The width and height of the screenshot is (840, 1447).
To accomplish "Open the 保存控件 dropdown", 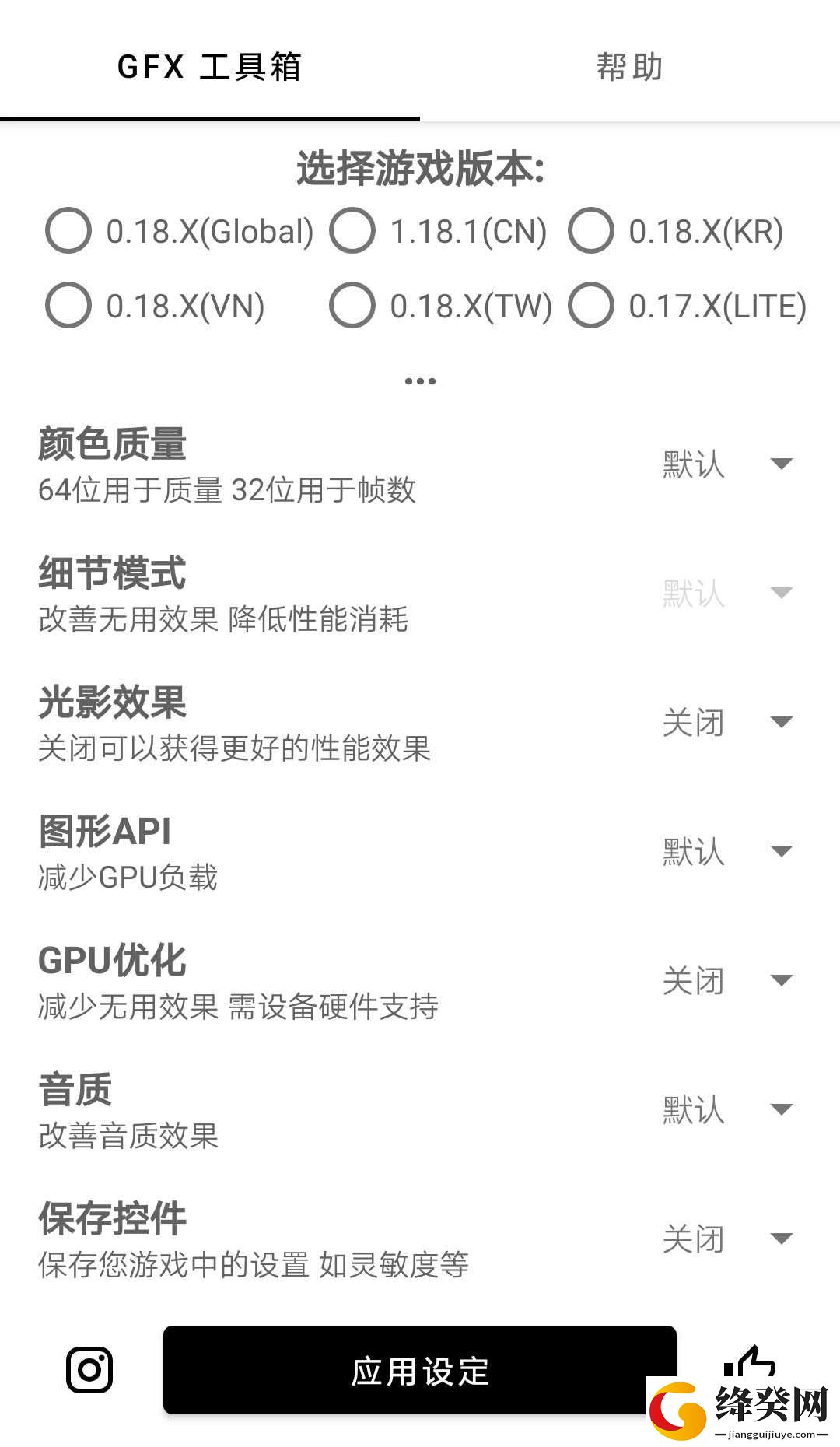I will (x=728, y=1239).
